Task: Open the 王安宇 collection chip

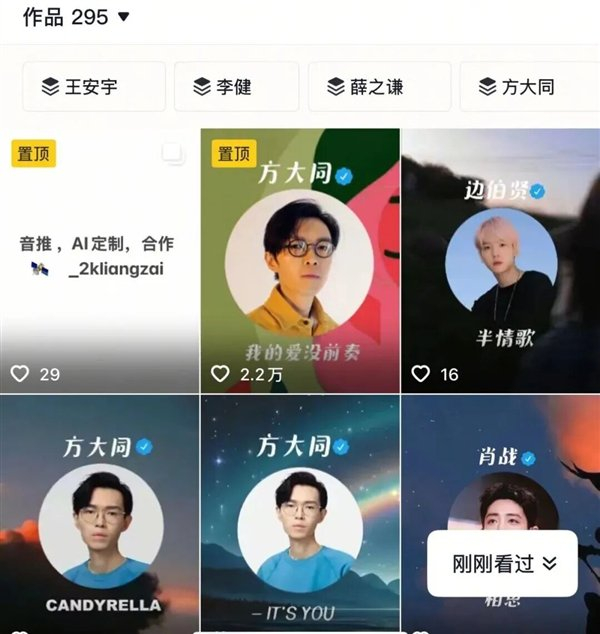Action: pos(94,87)
